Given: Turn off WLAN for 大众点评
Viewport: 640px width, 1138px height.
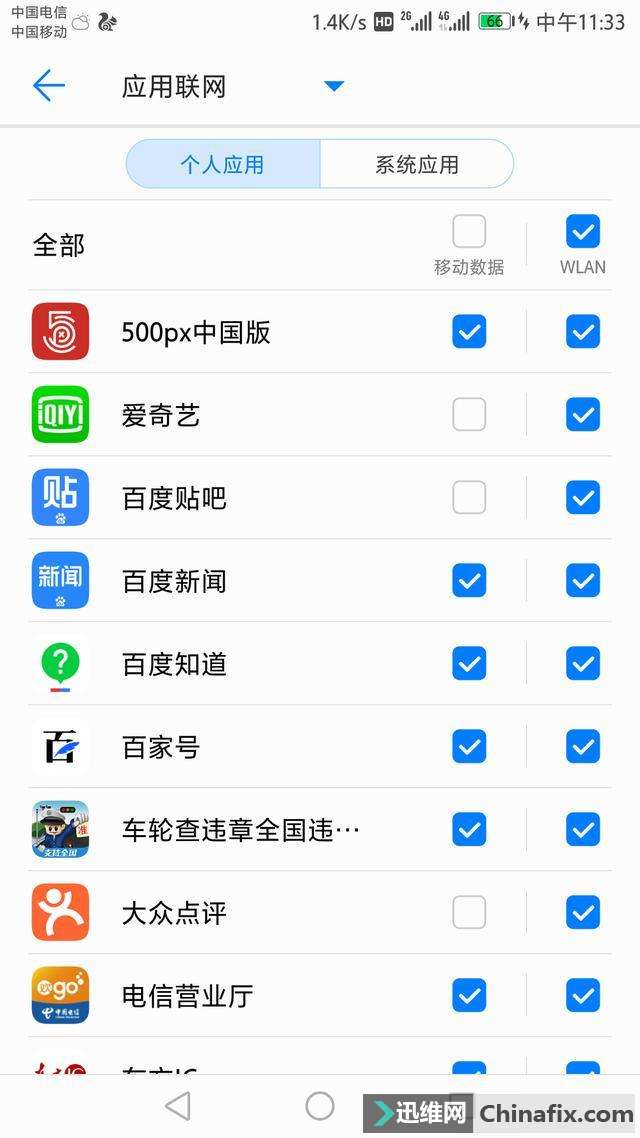Looking at the screenshot, I should (x=583, y=913).
